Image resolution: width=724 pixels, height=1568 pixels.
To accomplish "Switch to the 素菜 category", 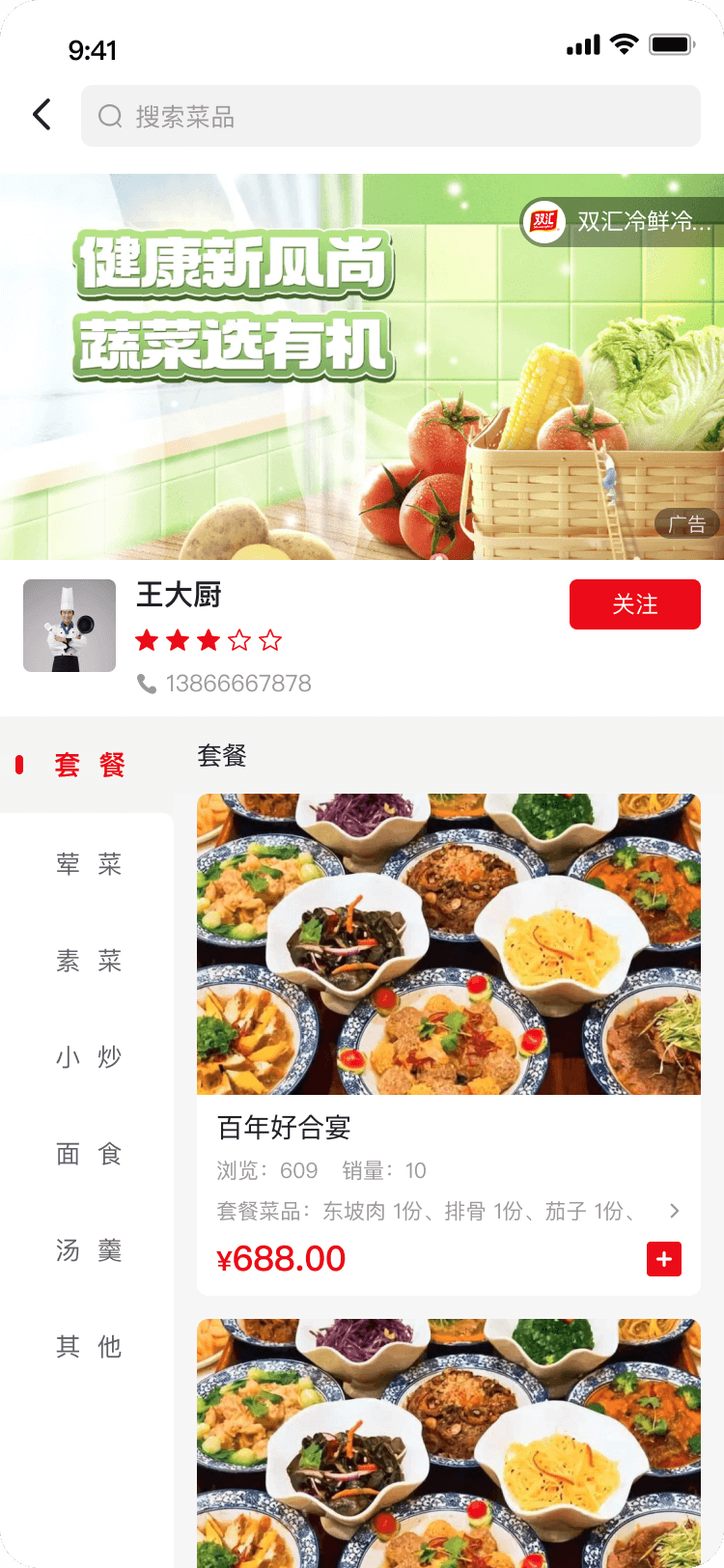I will pos(89,961).
